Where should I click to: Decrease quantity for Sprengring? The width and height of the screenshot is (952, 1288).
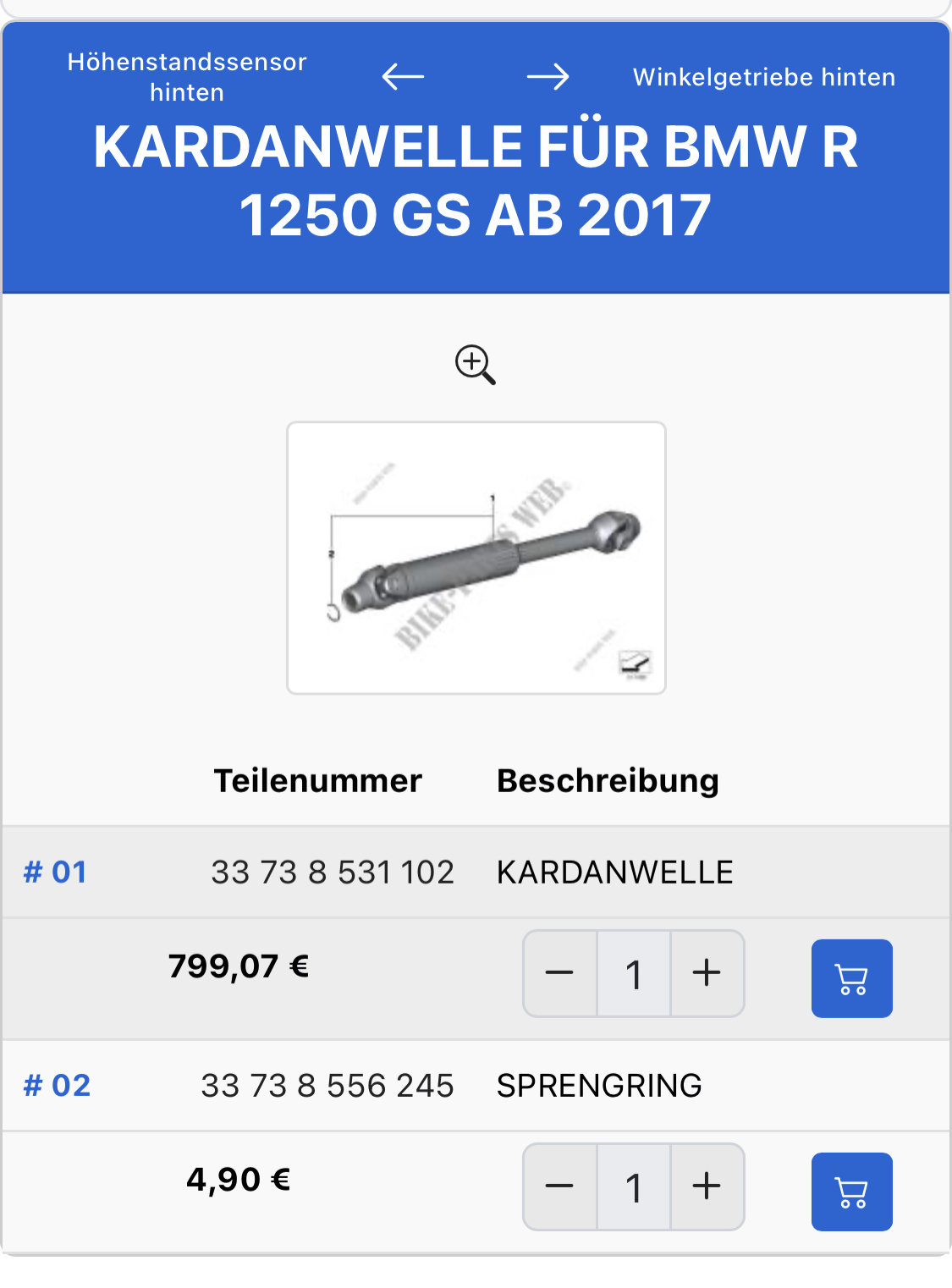pos(559,1187)
